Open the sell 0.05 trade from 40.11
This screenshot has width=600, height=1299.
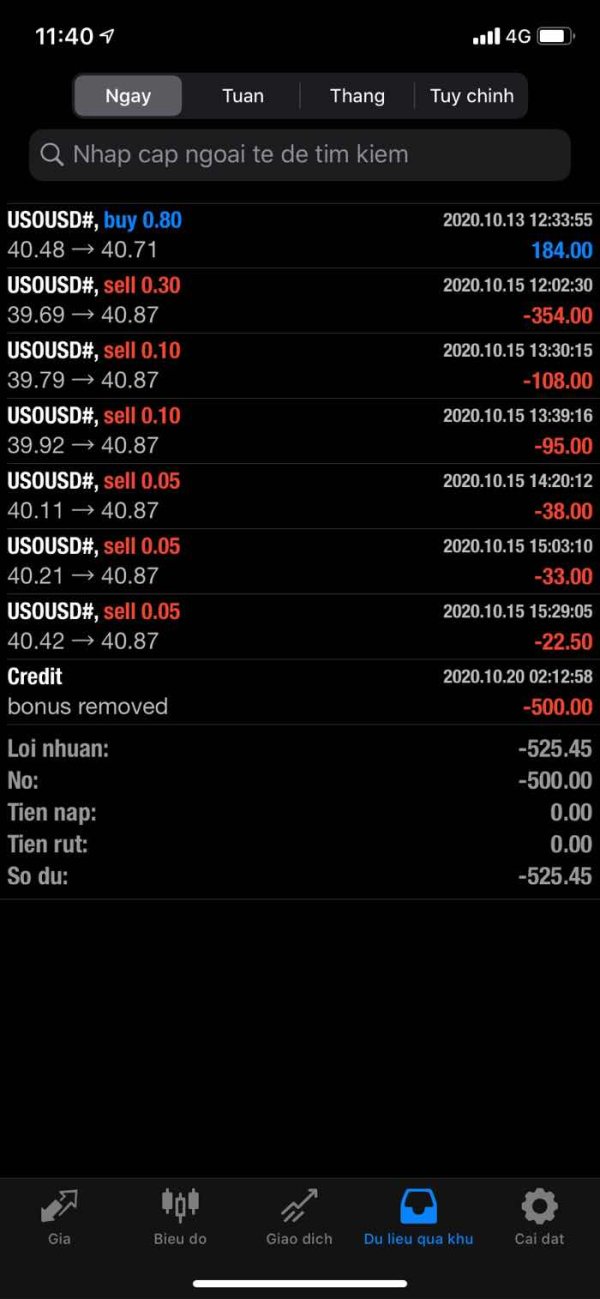[x=300, y=495]
